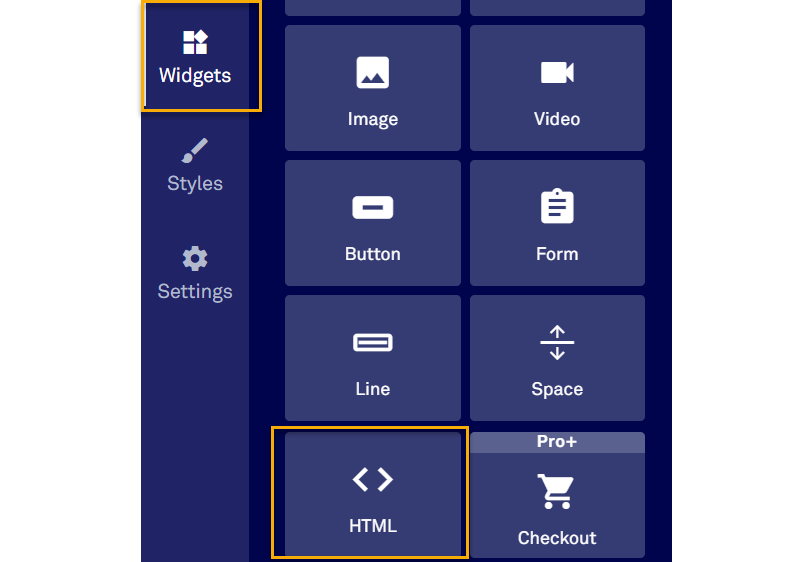Select the HTML widget
The image size is (812, 562).
(373, 493)
